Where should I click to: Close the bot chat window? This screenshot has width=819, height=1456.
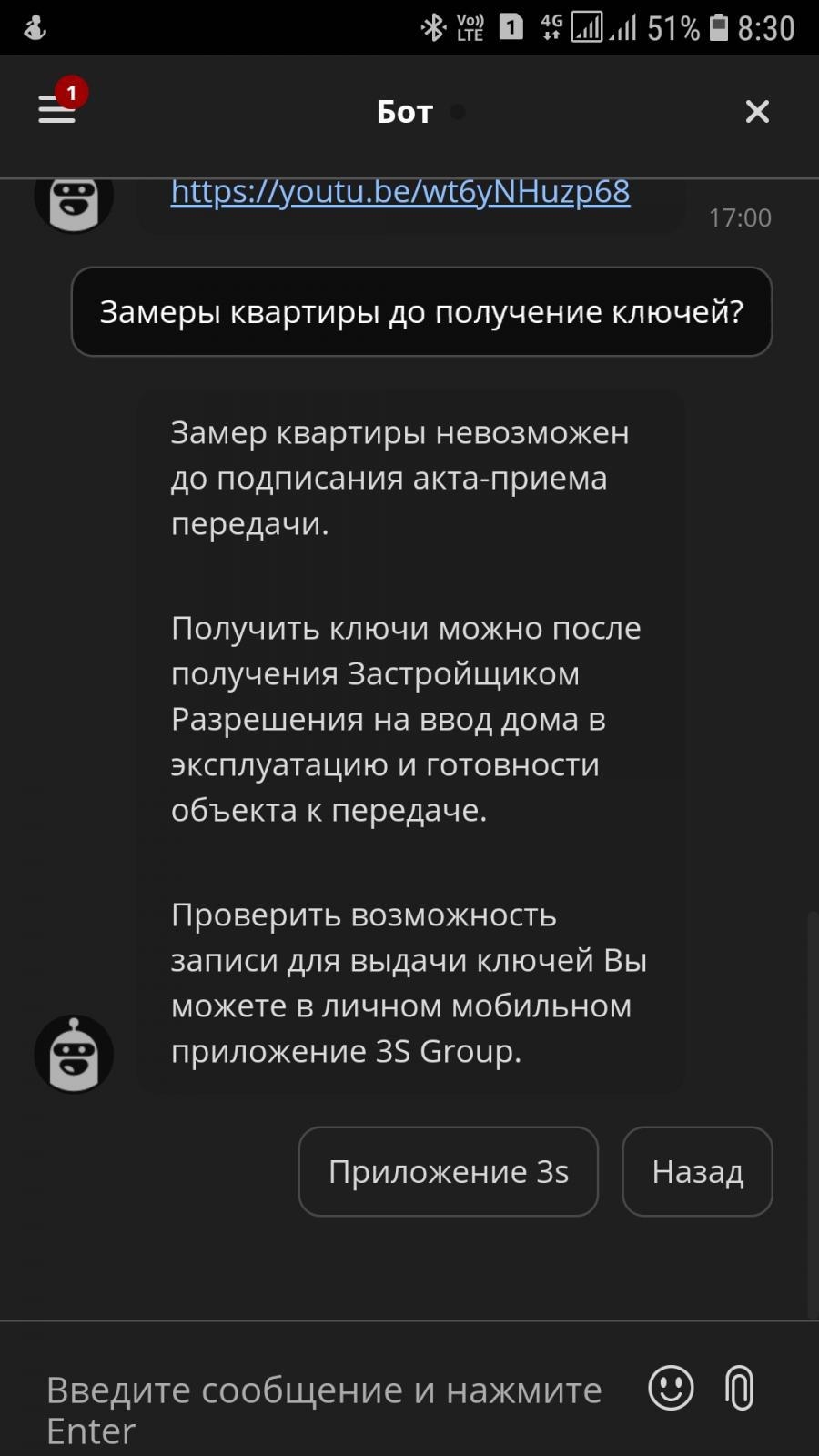[x=757, y=112]
